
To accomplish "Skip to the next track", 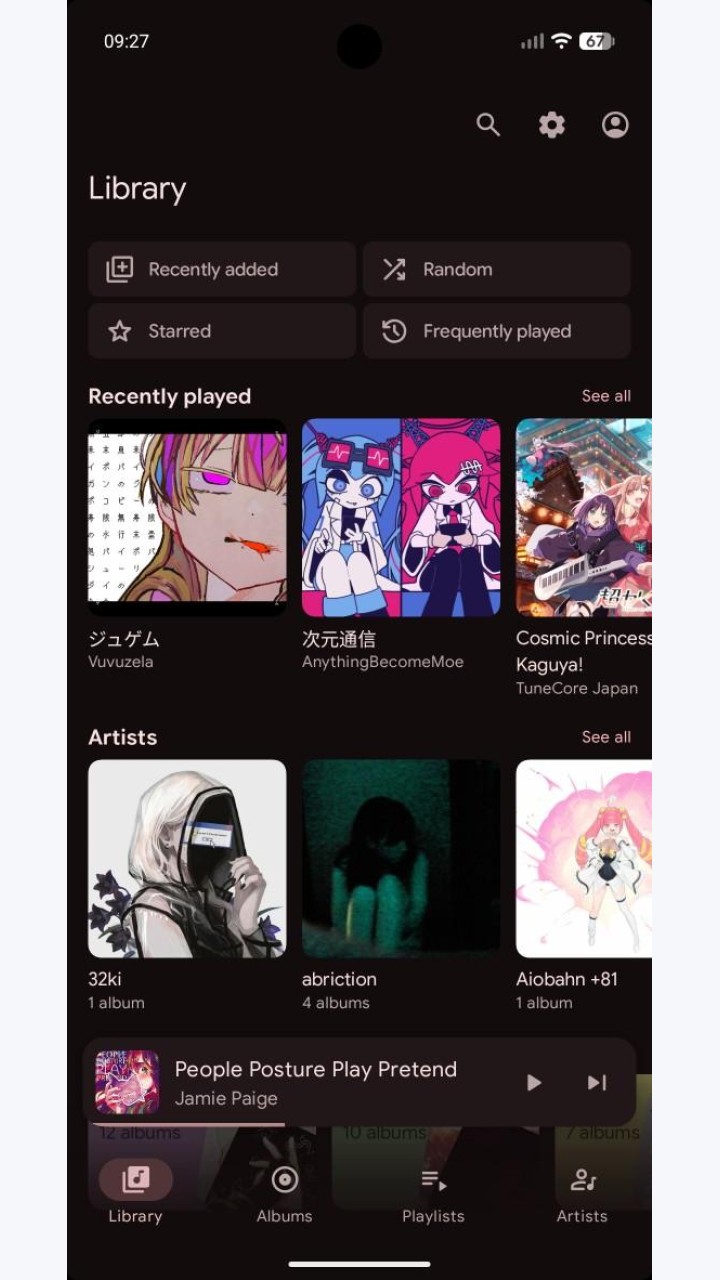I will point(597,1082).
